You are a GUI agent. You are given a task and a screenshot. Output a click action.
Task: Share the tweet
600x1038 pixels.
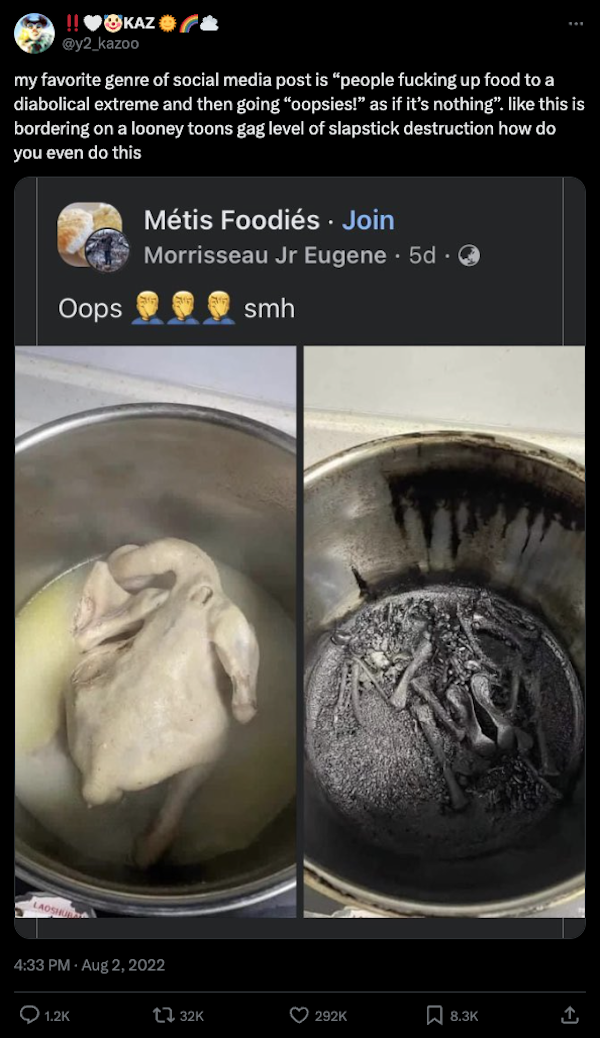pos(570,1014)
